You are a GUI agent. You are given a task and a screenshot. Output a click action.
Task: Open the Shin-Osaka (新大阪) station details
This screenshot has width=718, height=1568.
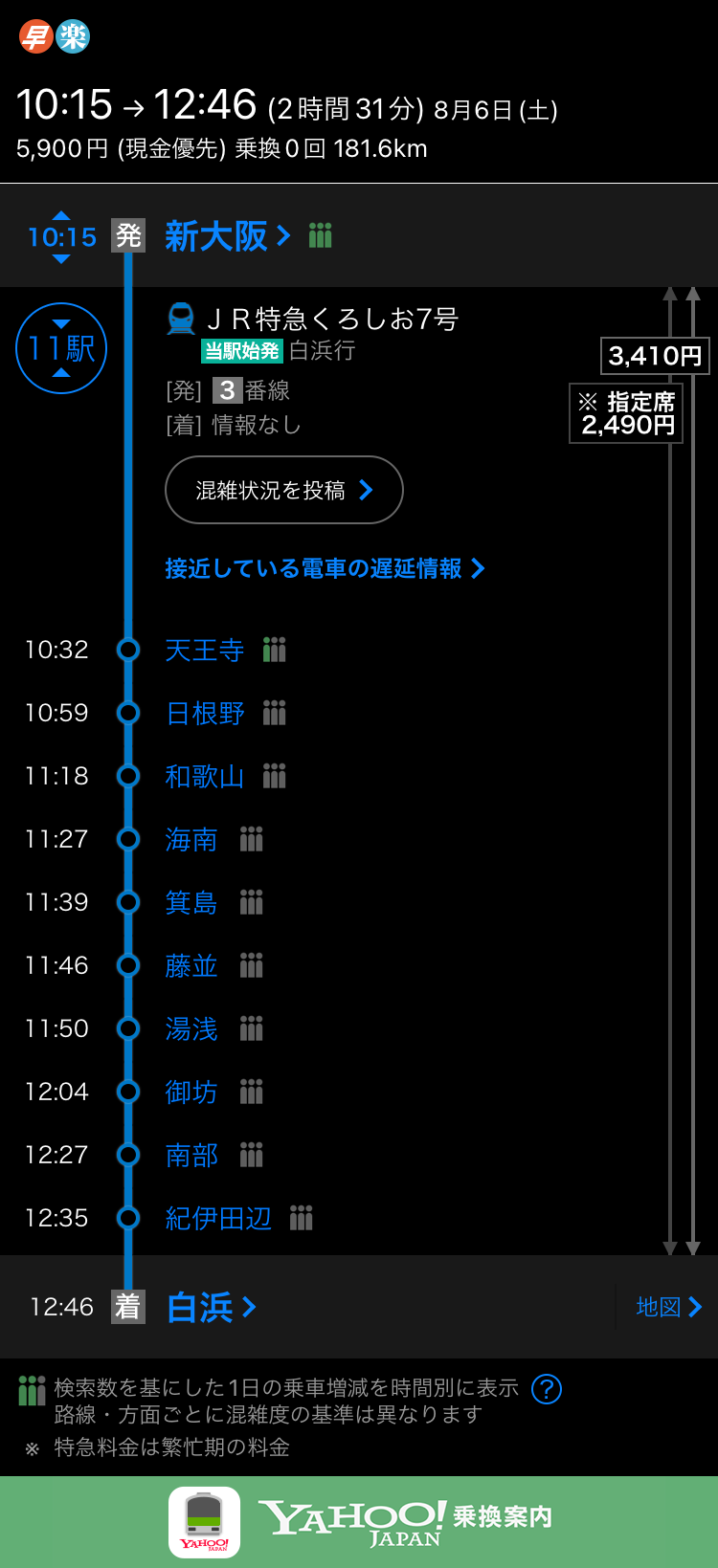click(x=226, y=235)
